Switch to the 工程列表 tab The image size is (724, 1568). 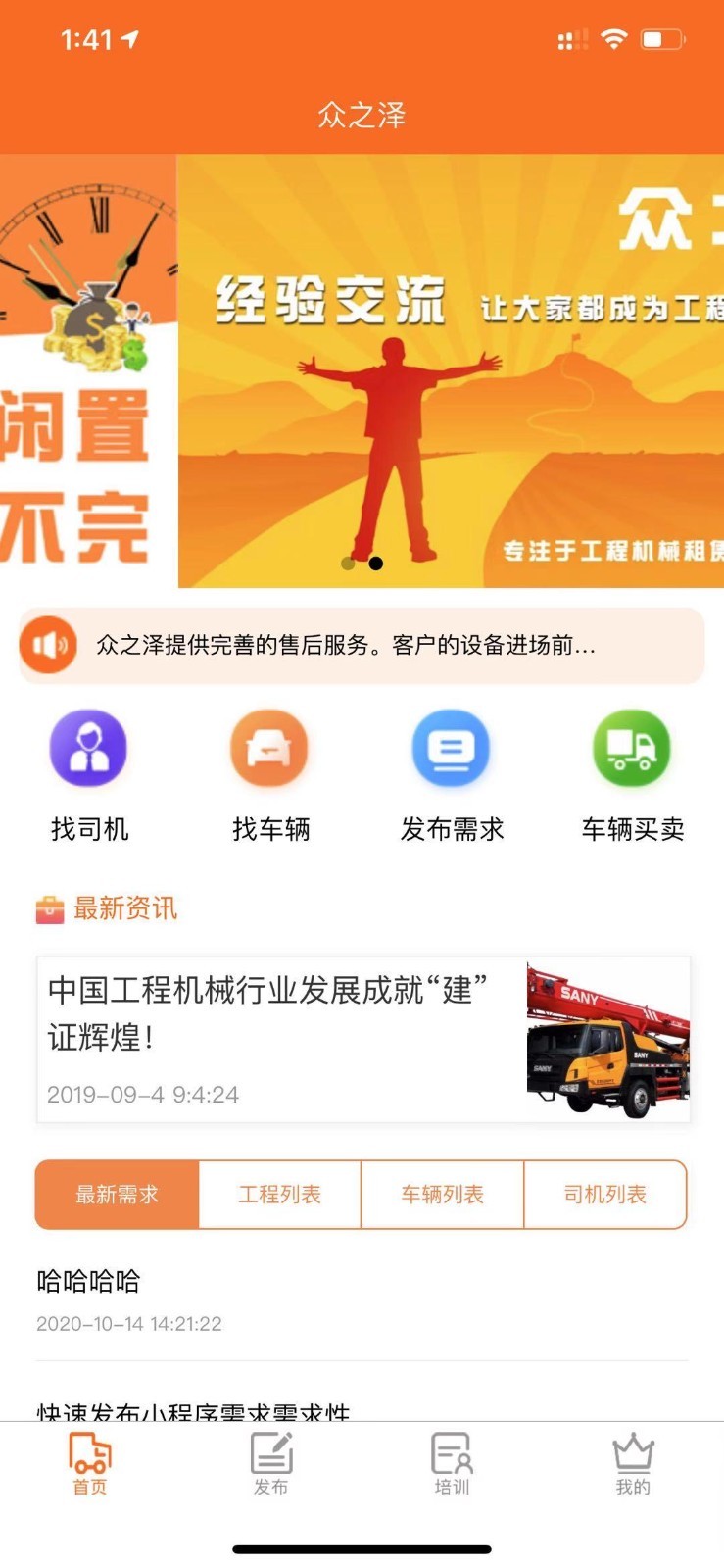tap(280, 1195)
